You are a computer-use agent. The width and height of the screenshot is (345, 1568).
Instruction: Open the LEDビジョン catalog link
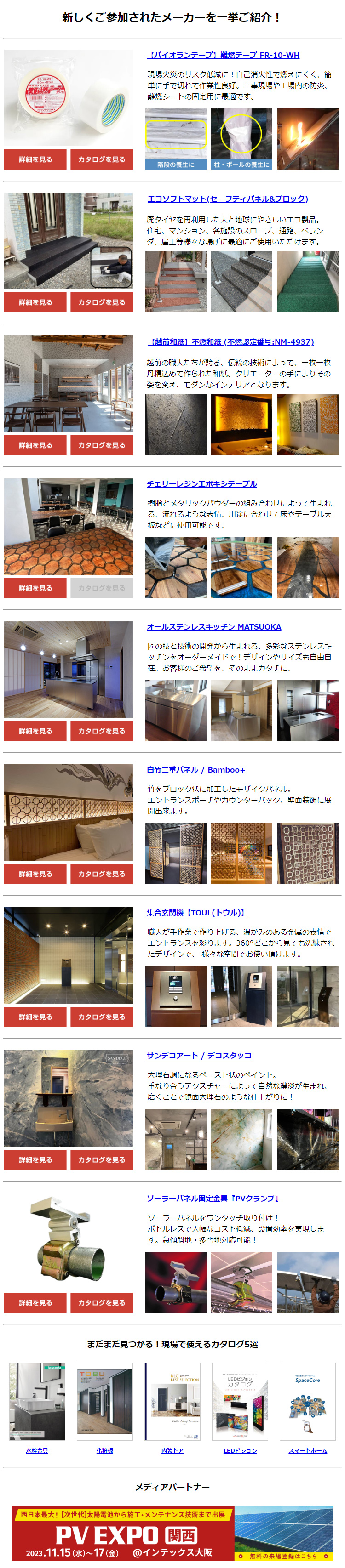pos(240,1451)
